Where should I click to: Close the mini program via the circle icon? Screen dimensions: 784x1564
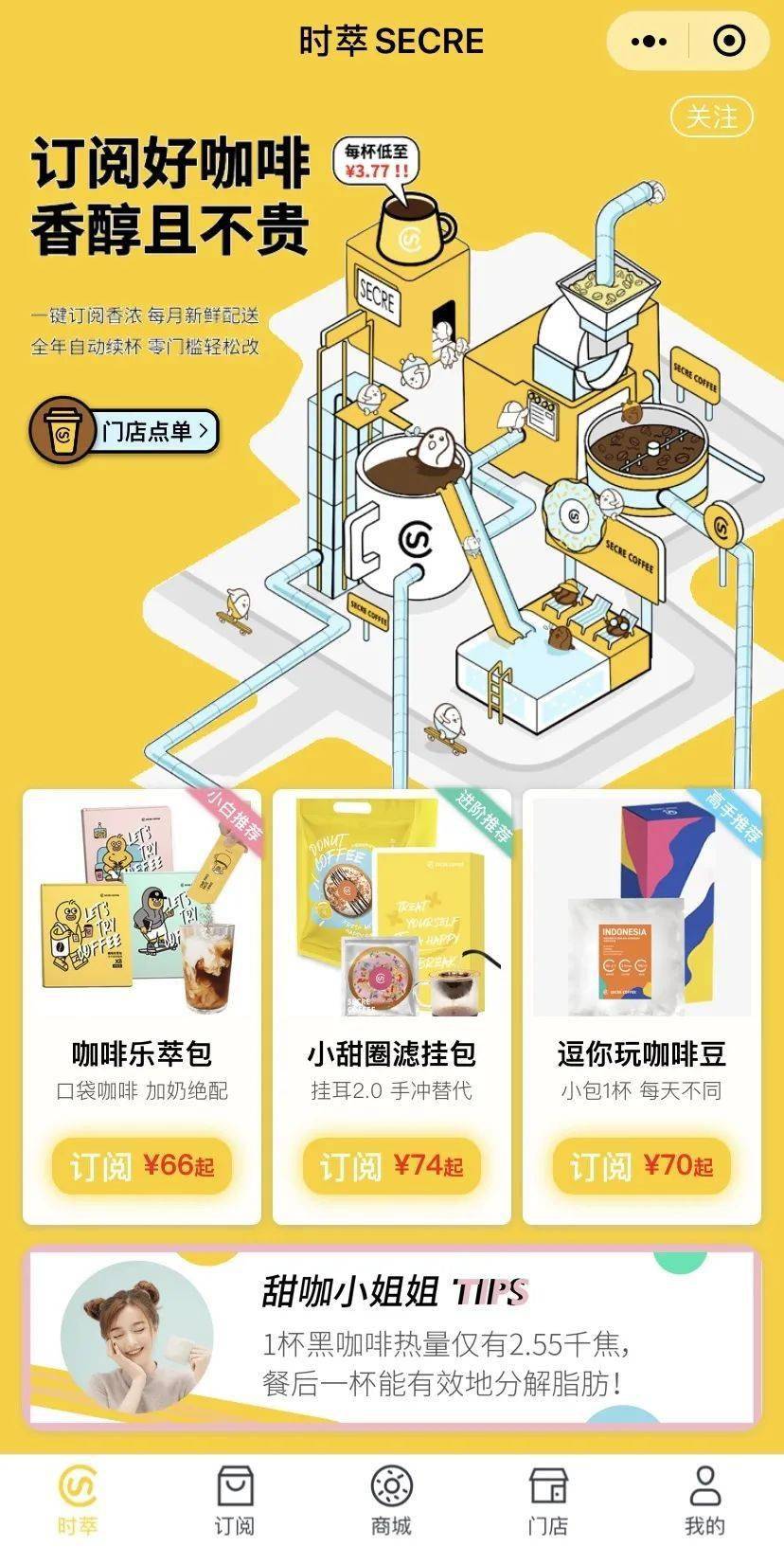point(728,41)
